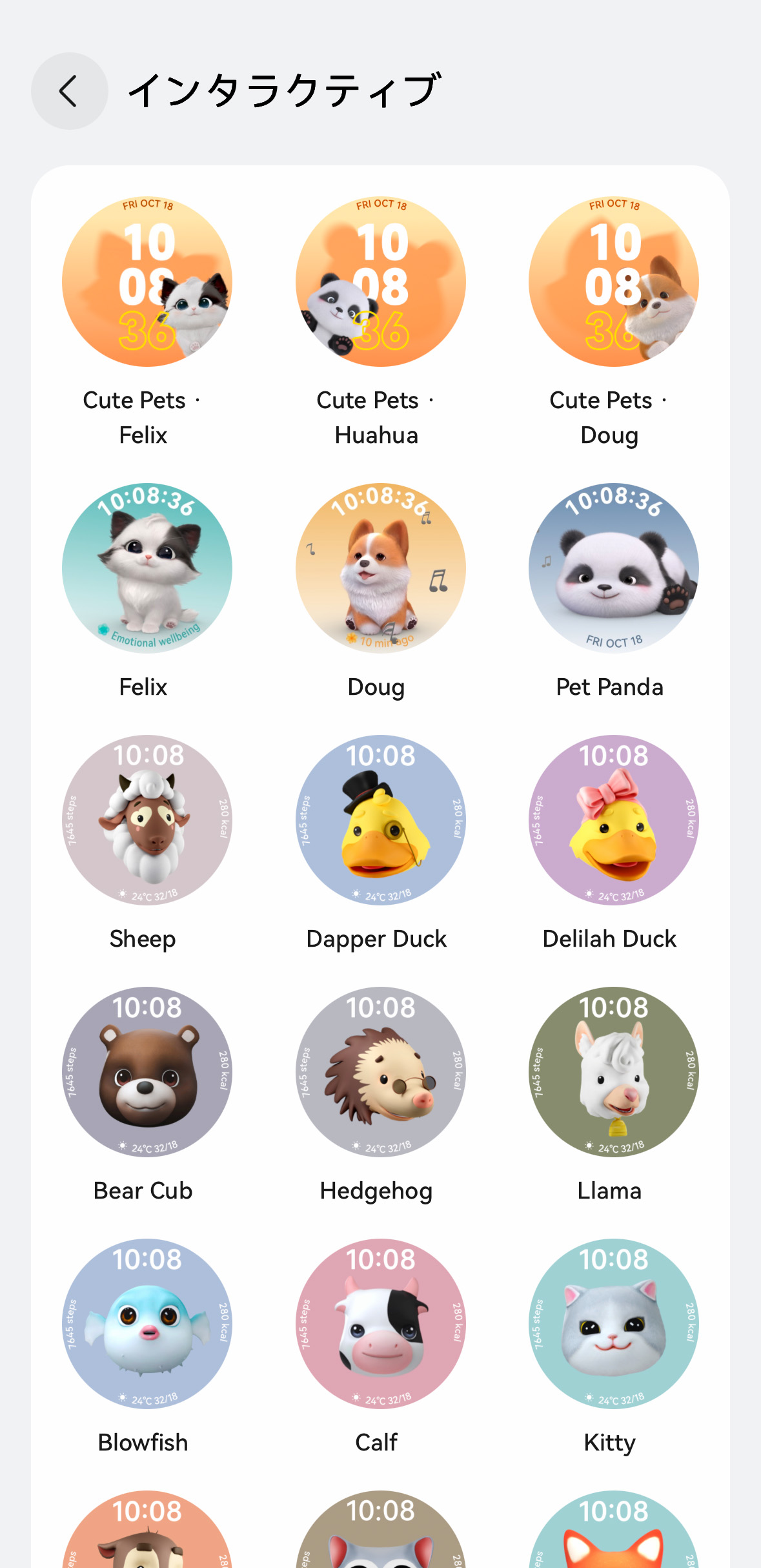Choose the Blowfish watch face
The height and width of the screenshot is (1568, 761).
(147, 1324)
